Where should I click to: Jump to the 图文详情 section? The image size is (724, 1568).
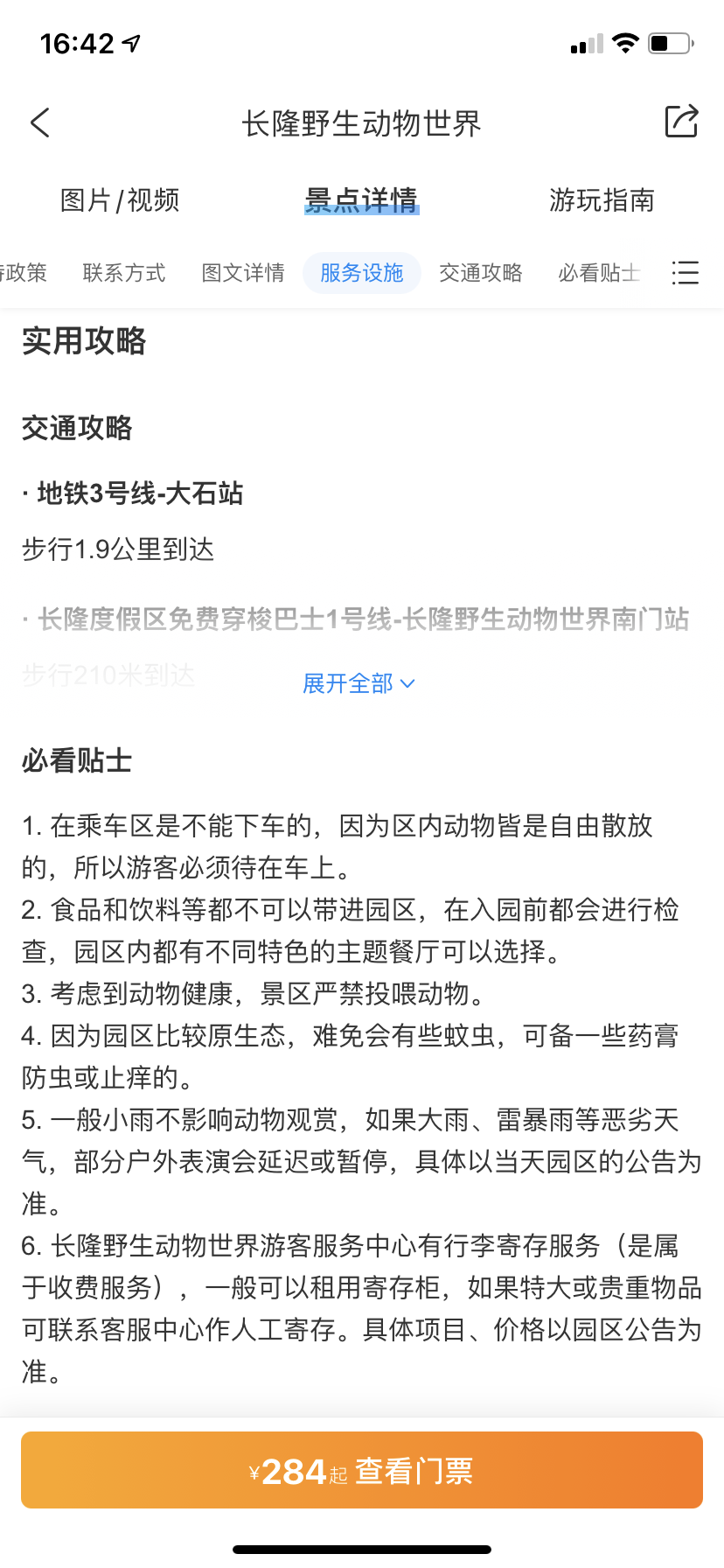[x=243, y=273]
